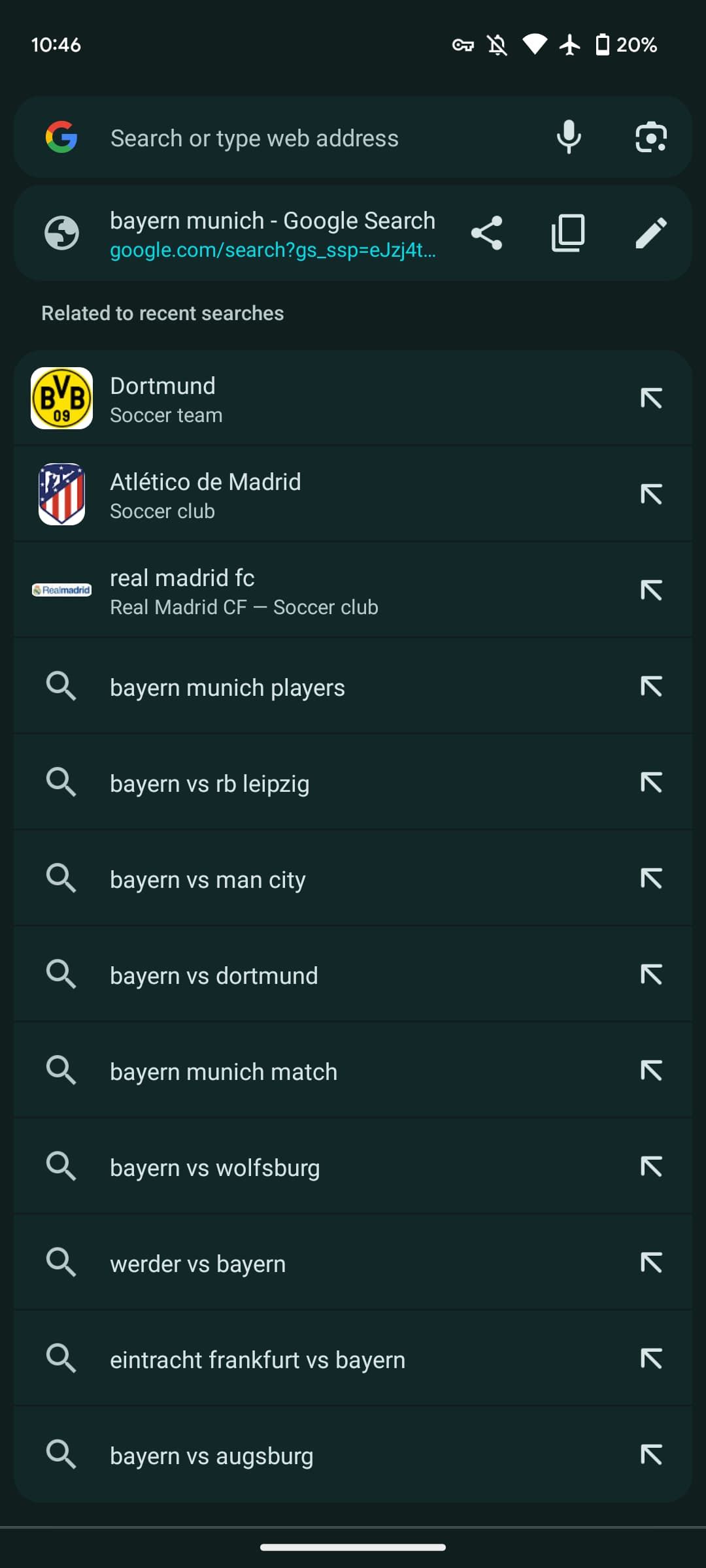The height and width of the screenshot is (1568, 706).
Task: Search for bayern munich players
Action: coord(353,686)
